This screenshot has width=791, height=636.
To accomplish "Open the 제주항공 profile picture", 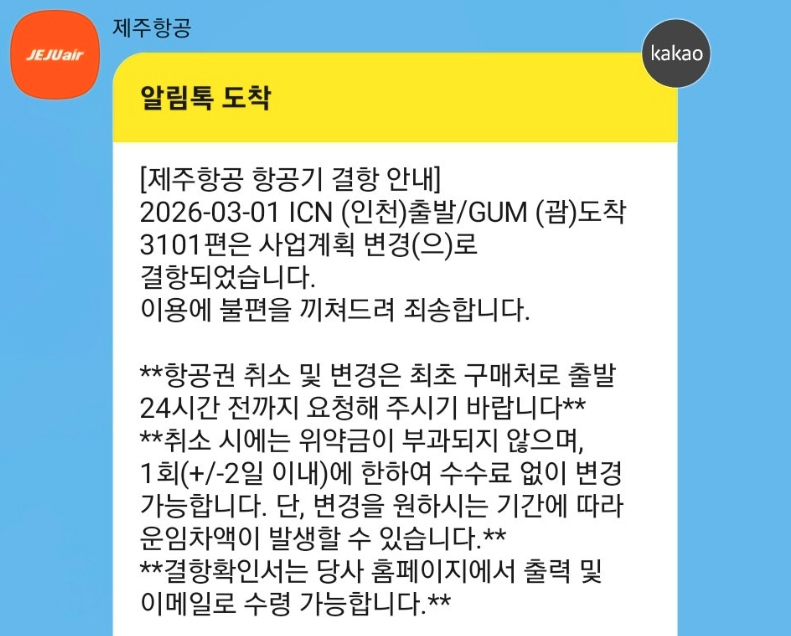I will click(54, 56).
